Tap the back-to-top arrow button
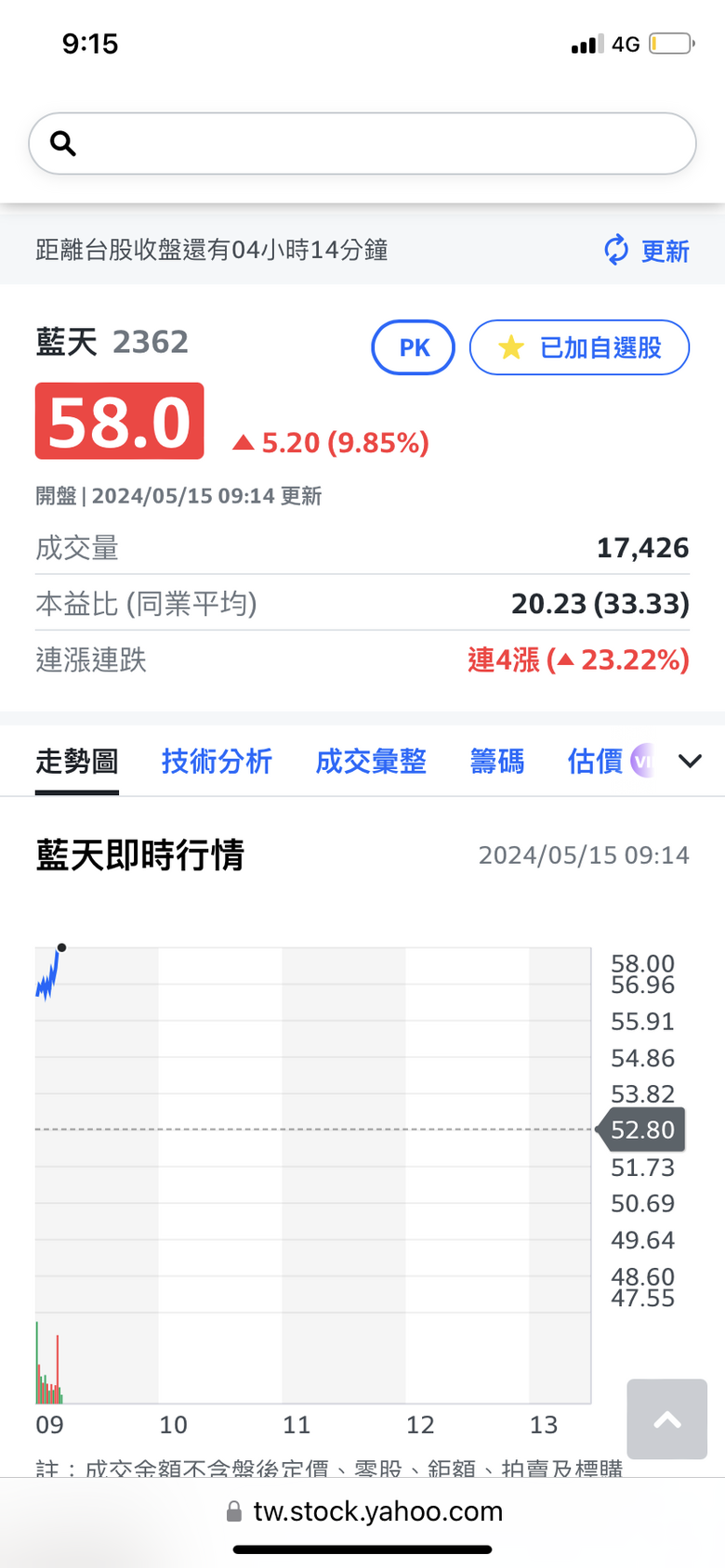This screenshot has width=725, height=1568. pyautogui.click(x=667, y=1418)
